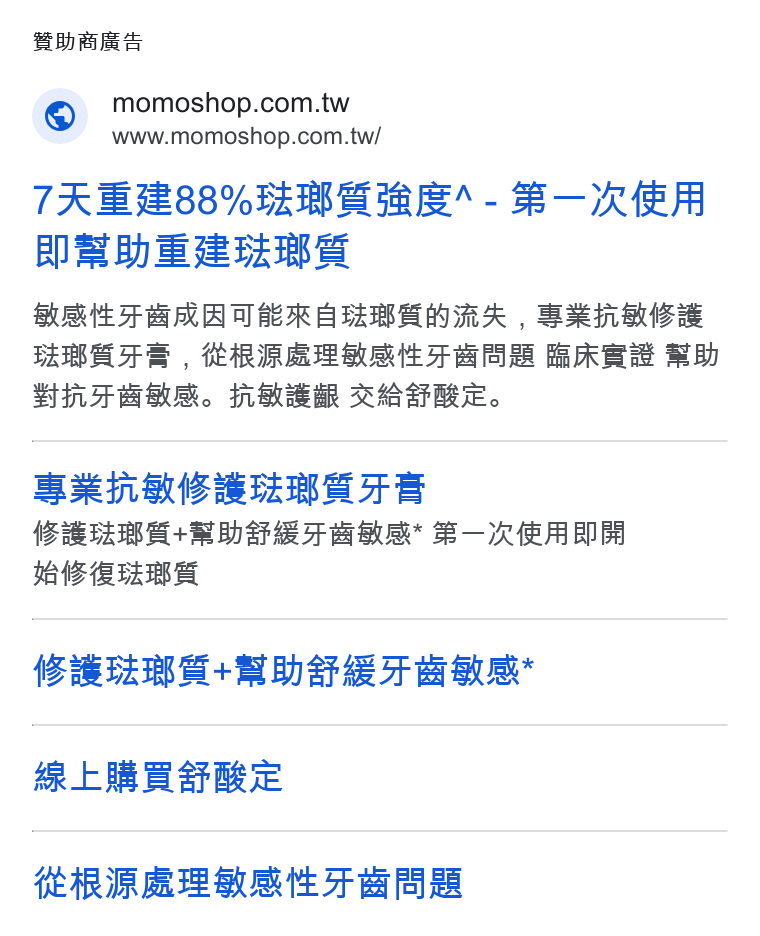Open the sitelink 修護琺瑯質+幫助舒緩牙齒敏感

coord(284,671)
